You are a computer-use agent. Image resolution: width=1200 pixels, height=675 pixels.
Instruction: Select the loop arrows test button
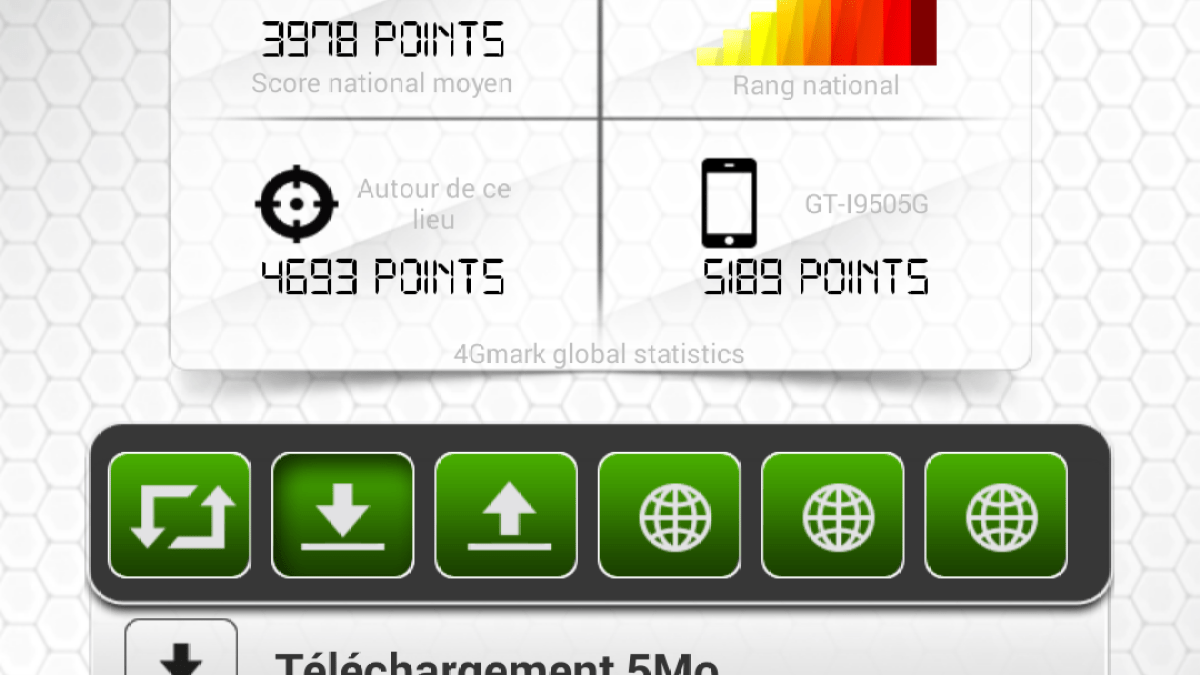click(180, 515)
